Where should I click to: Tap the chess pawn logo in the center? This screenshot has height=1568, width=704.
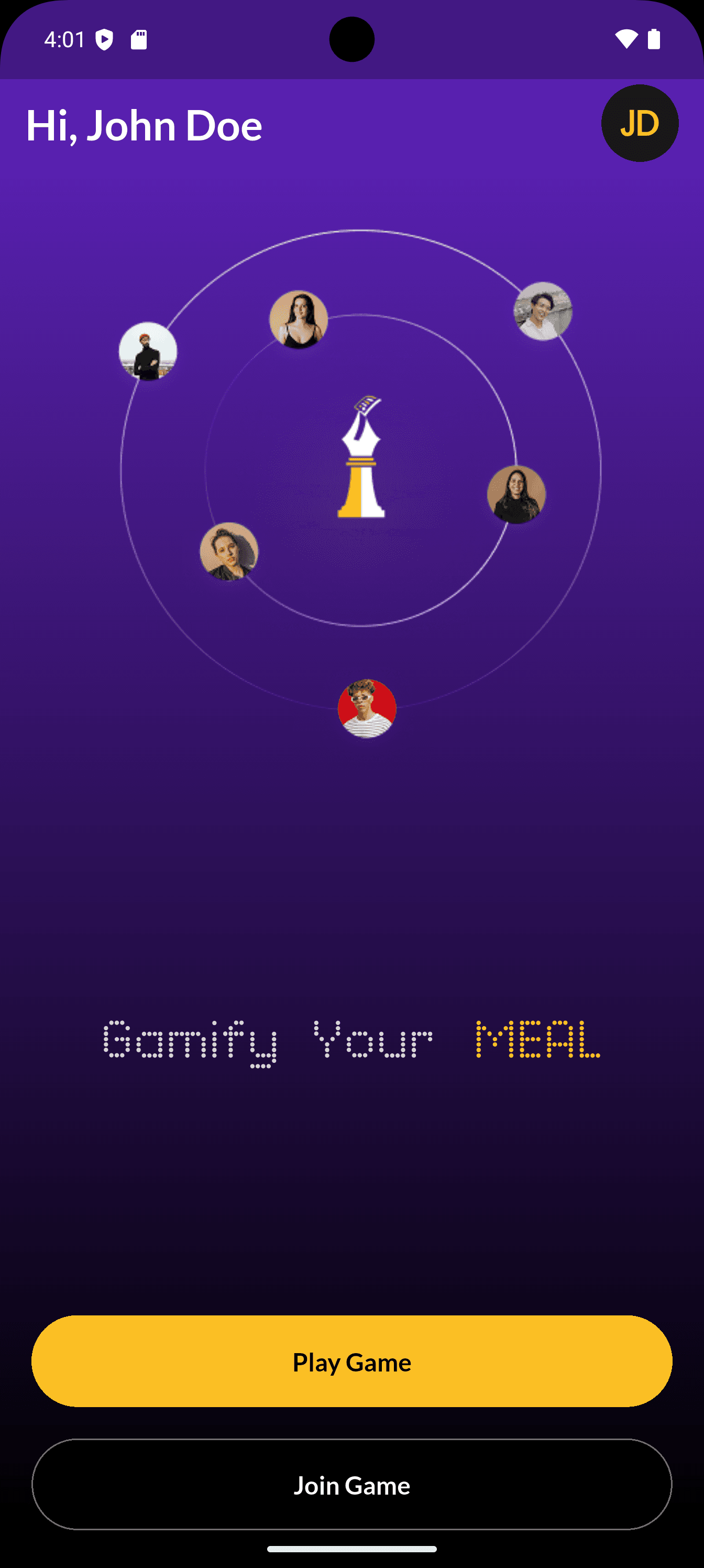tap(362, 456)
